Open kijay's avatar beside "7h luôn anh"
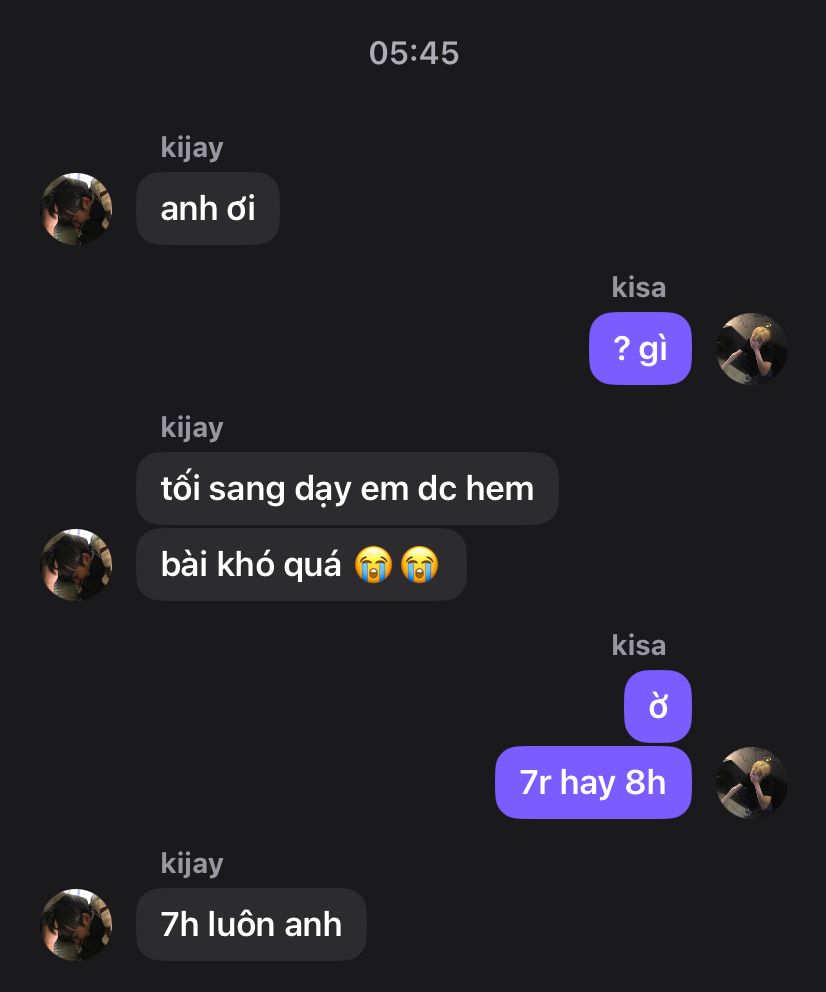 [x=76, y=924]
